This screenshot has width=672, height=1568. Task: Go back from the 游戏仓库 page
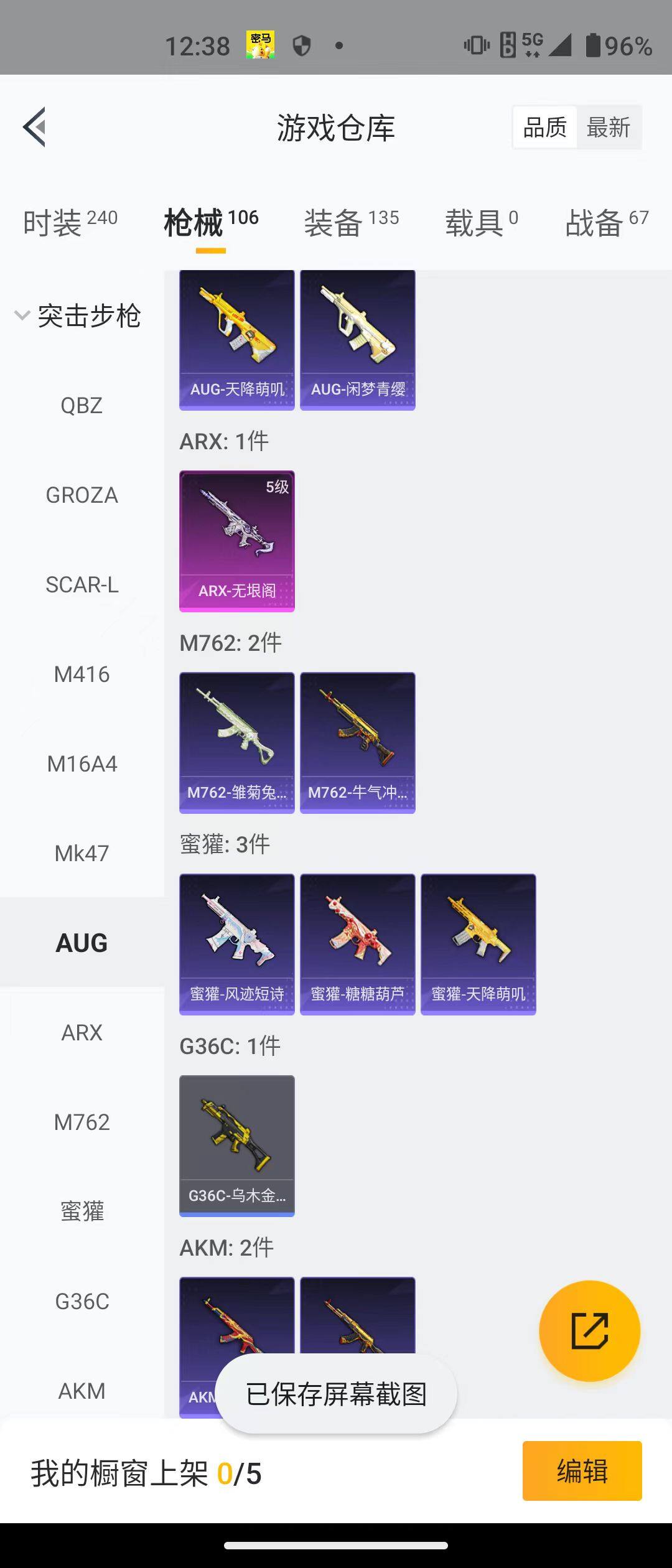pyautogui.click(x=35, y=127)
